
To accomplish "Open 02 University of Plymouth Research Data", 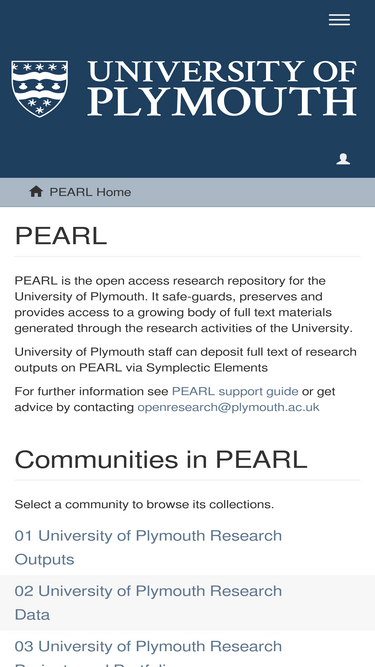I will [x=148, y=602].
